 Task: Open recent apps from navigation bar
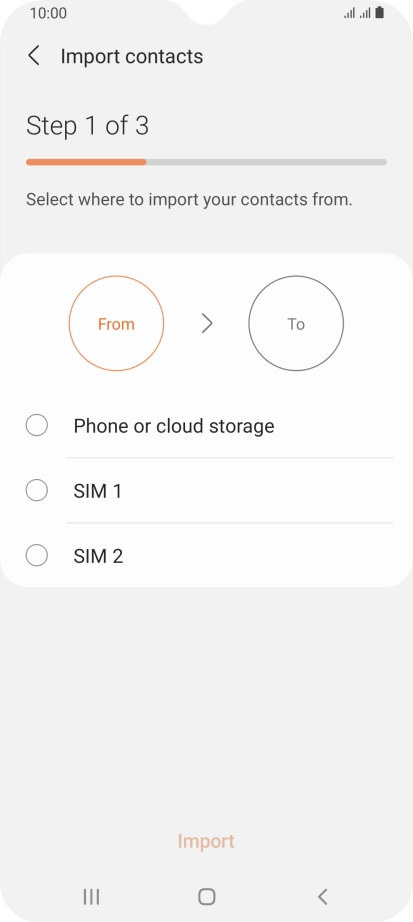[x=91, y=896]
